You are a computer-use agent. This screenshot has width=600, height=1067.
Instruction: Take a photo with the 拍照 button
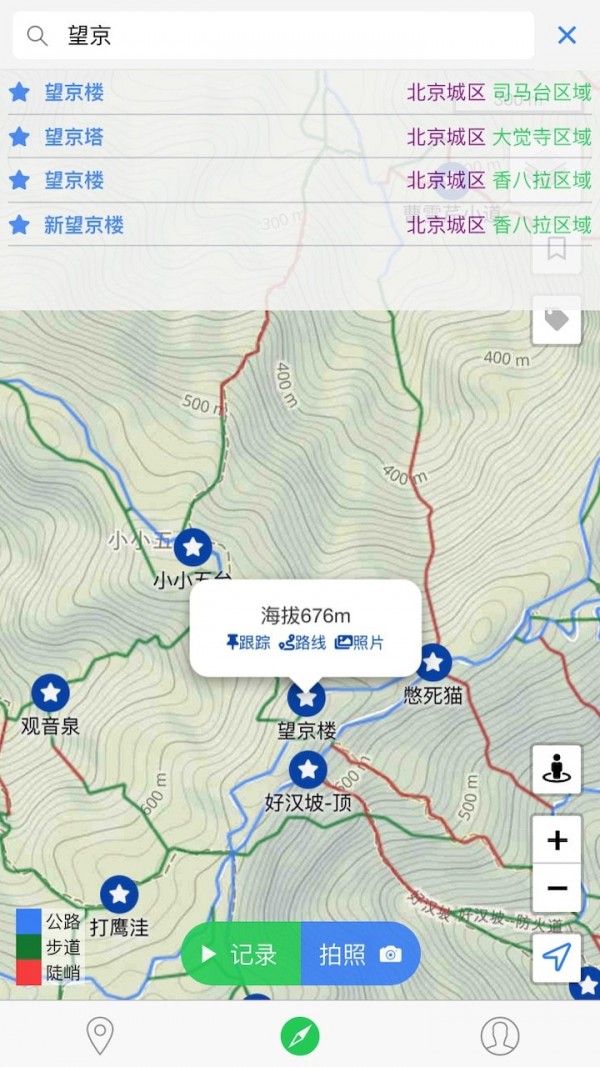pyautogui.click(x=360, y=955)
